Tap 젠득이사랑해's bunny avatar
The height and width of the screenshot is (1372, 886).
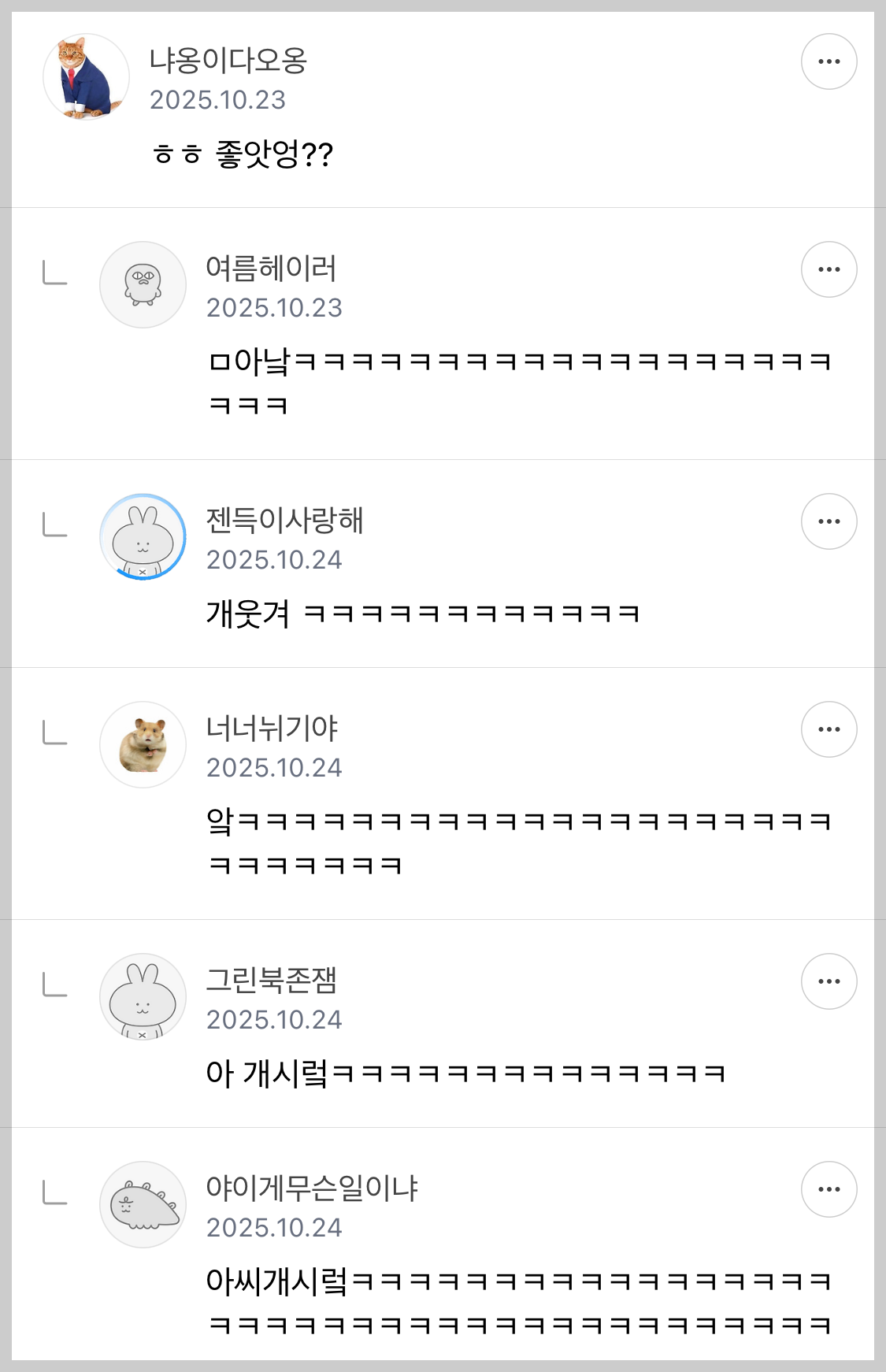pyautogui.click(x=143, y=536)
